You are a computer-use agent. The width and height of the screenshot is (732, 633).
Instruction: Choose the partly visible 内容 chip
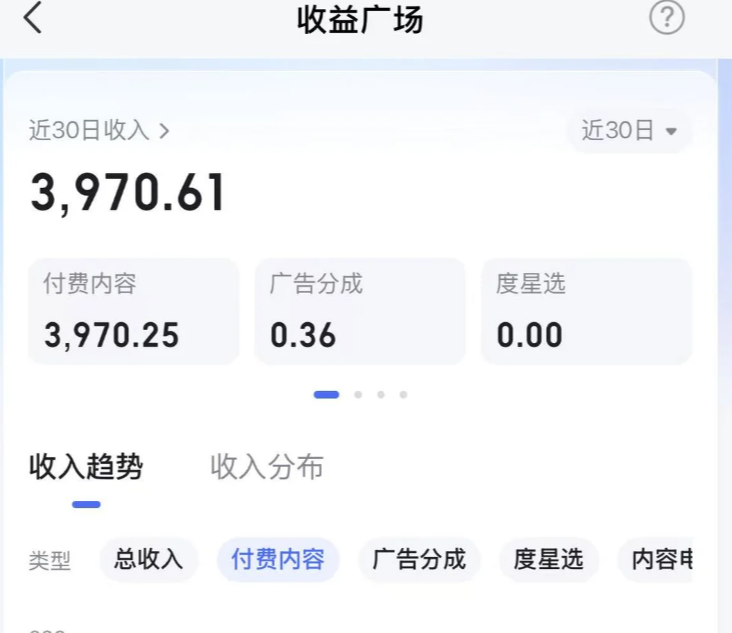click(655, 559)
